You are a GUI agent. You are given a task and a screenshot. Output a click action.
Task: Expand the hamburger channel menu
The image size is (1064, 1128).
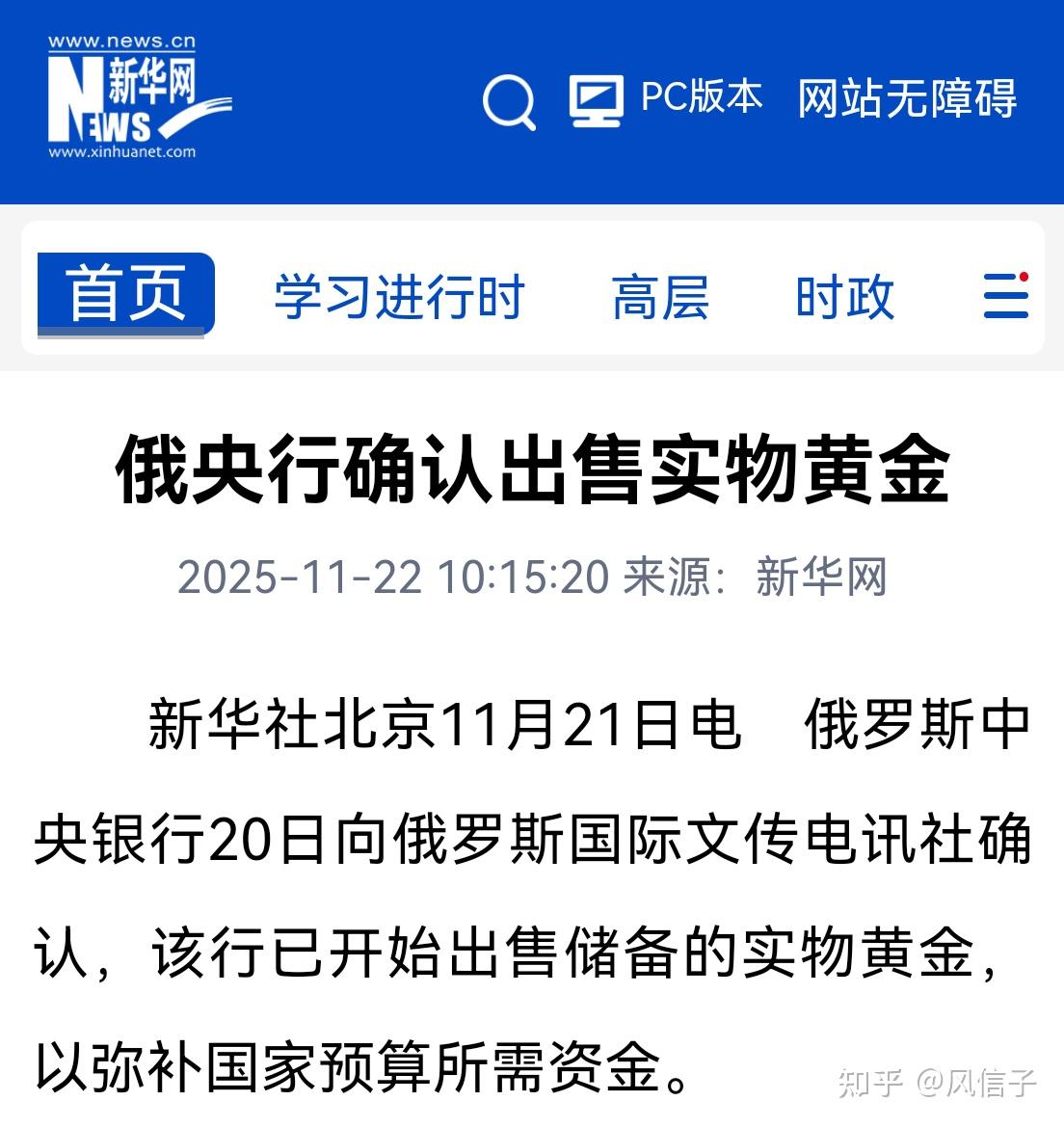(1006, 295)
